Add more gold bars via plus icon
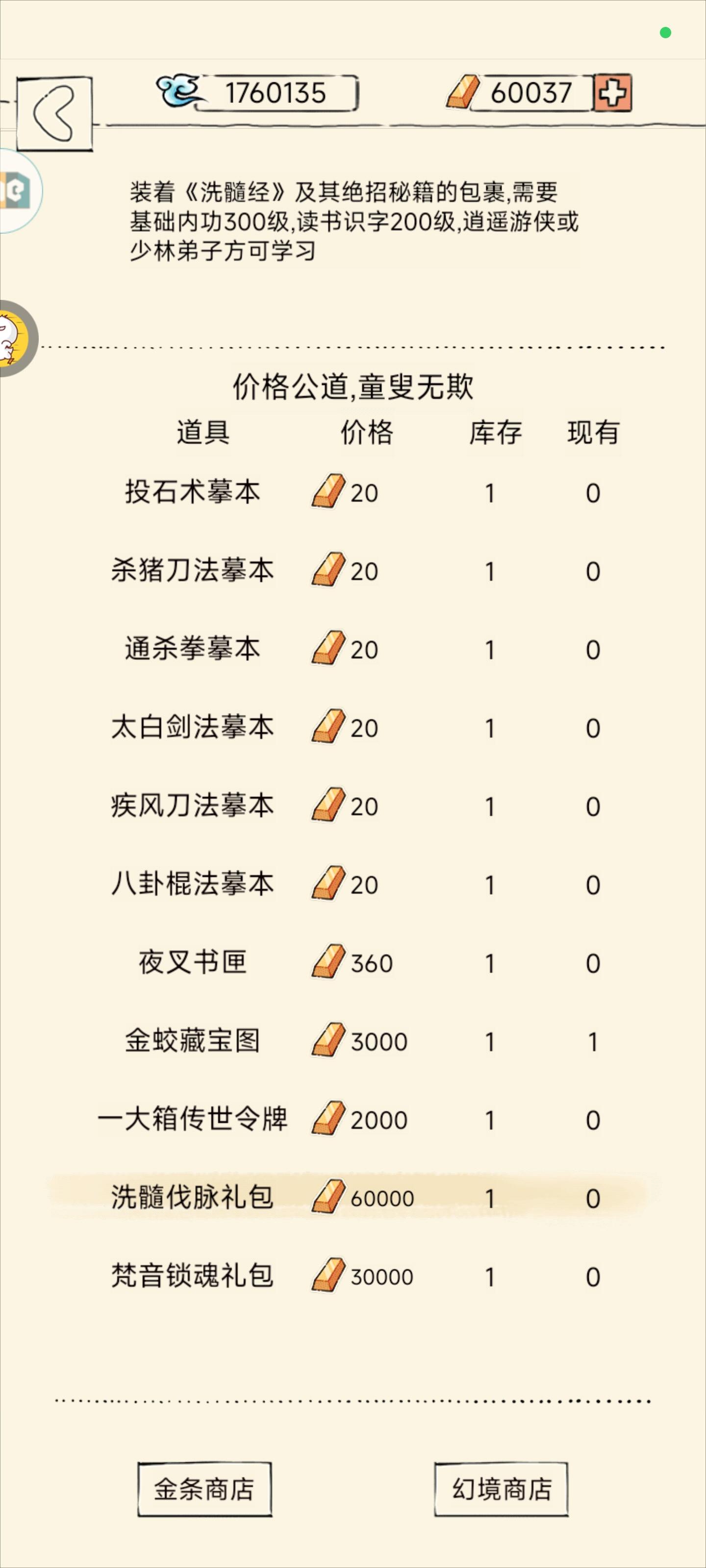Screen dimensions: 706x1568 point(613,93)
